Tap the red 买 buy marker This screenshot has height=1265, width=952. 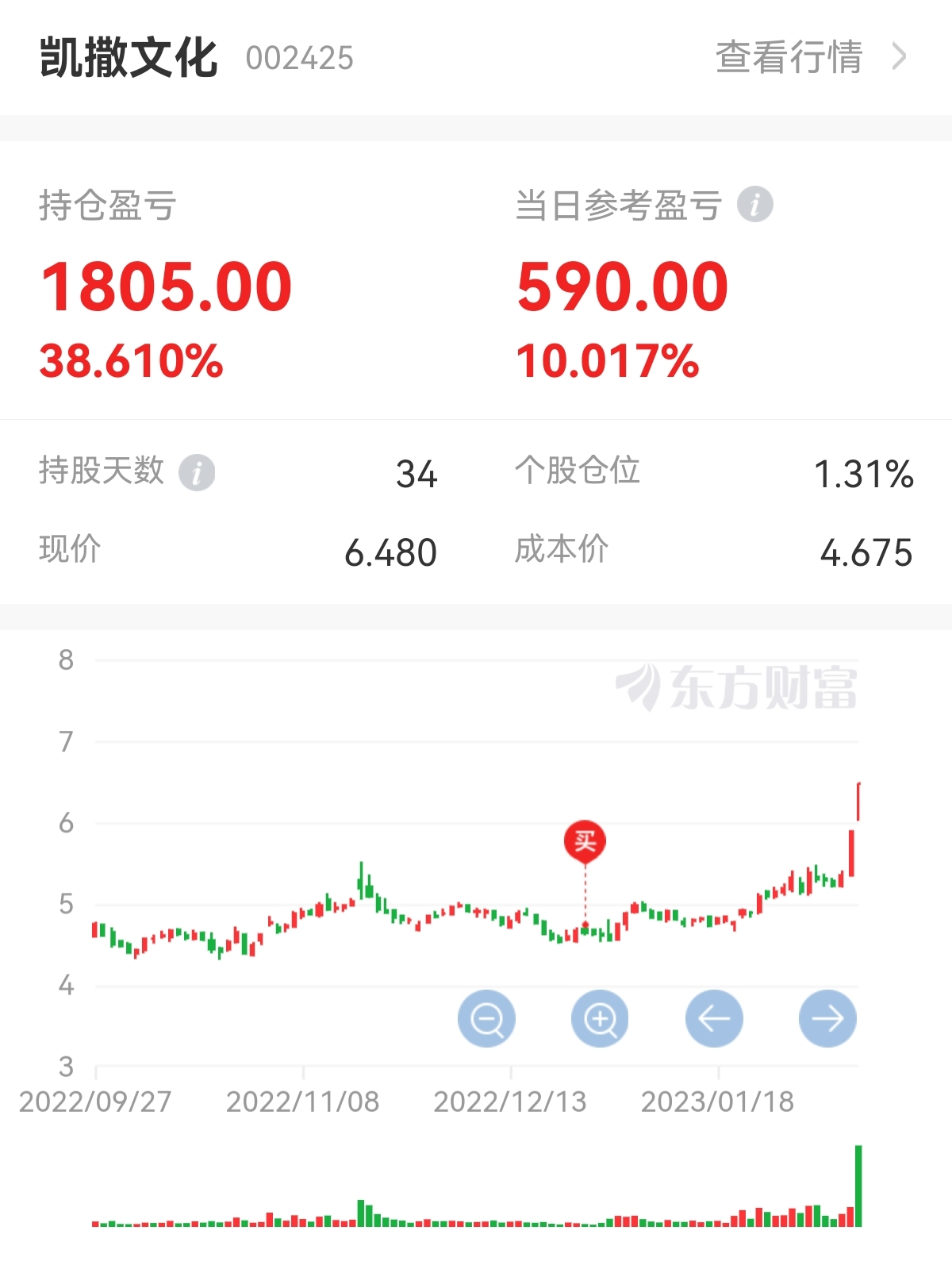(585, 841)
